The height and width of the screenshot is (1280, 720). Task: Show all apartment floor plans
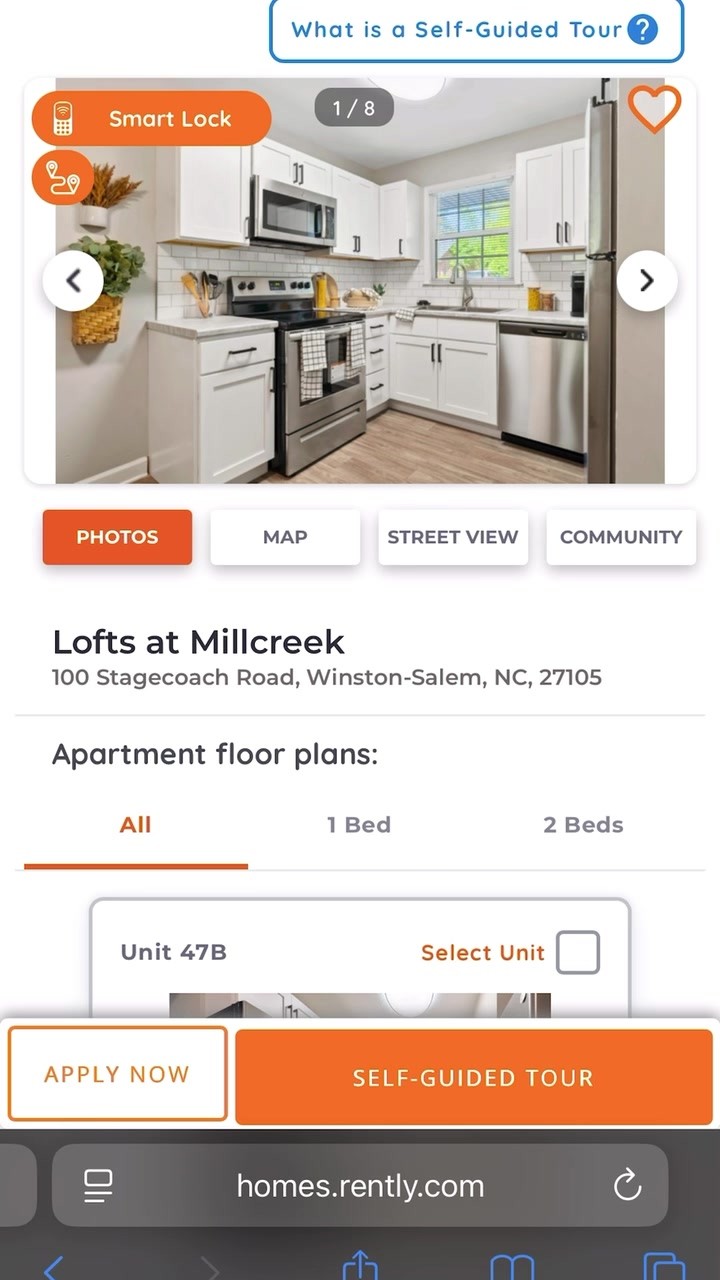[x=136, y=825]
